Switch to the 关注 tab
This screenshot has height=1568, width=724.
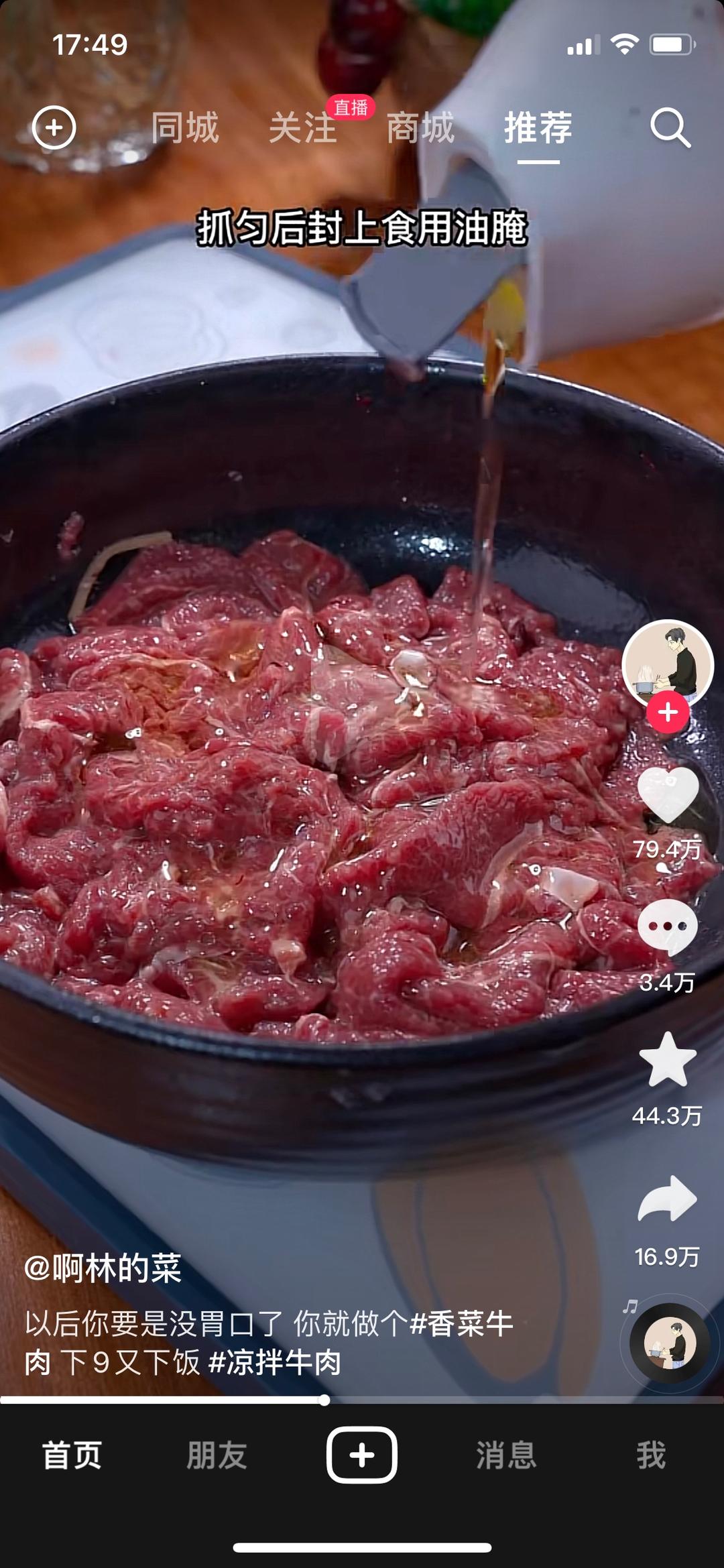coord(303,127)
